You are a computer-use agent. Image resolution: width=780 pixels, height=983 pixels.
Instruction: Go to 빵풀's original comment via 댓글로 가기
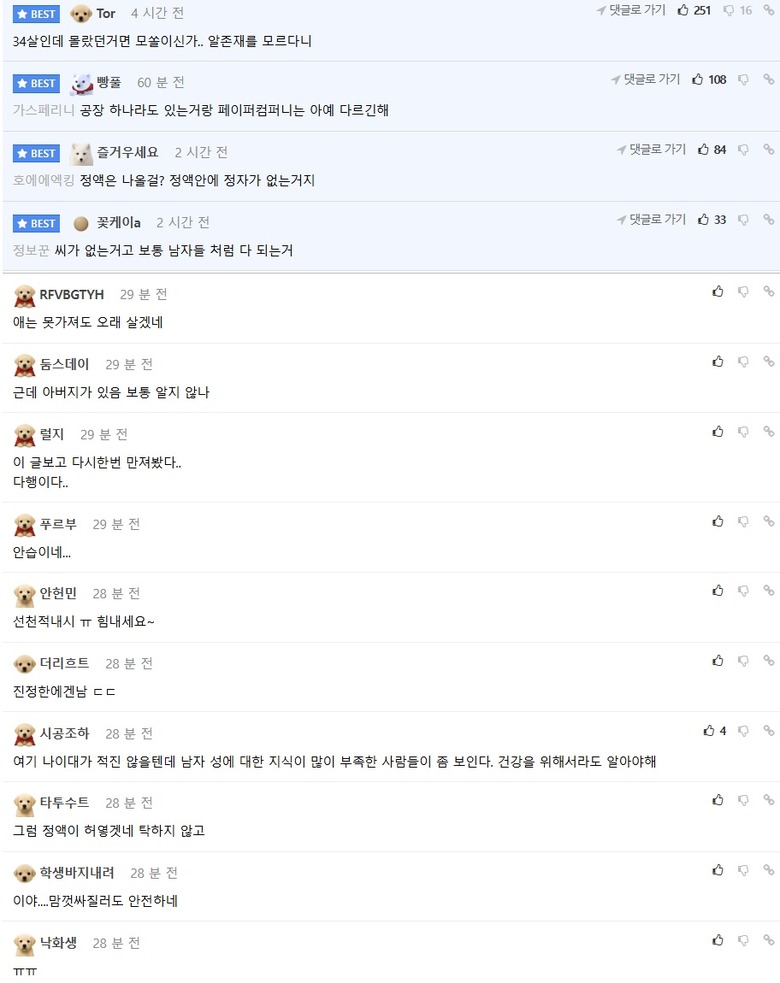(x=645, y=79)
